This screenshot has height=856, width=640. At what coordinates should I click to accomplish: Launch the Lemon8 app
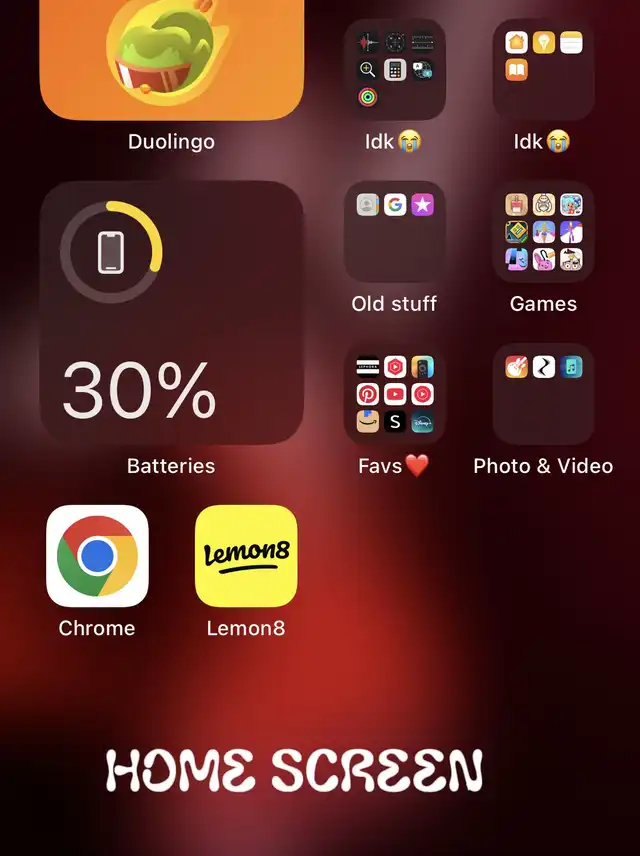(246, 556)
